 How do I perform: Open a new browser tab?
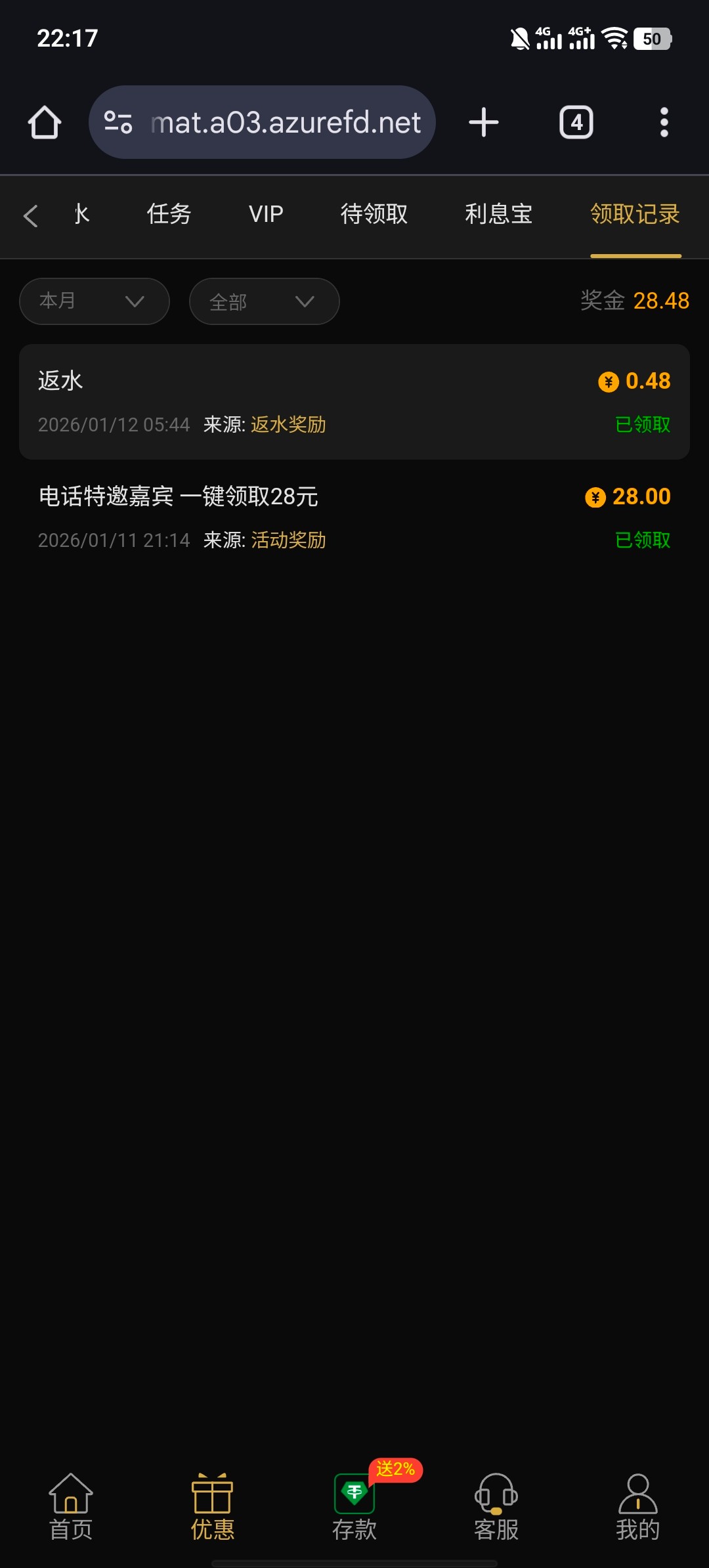click(484, 123)
